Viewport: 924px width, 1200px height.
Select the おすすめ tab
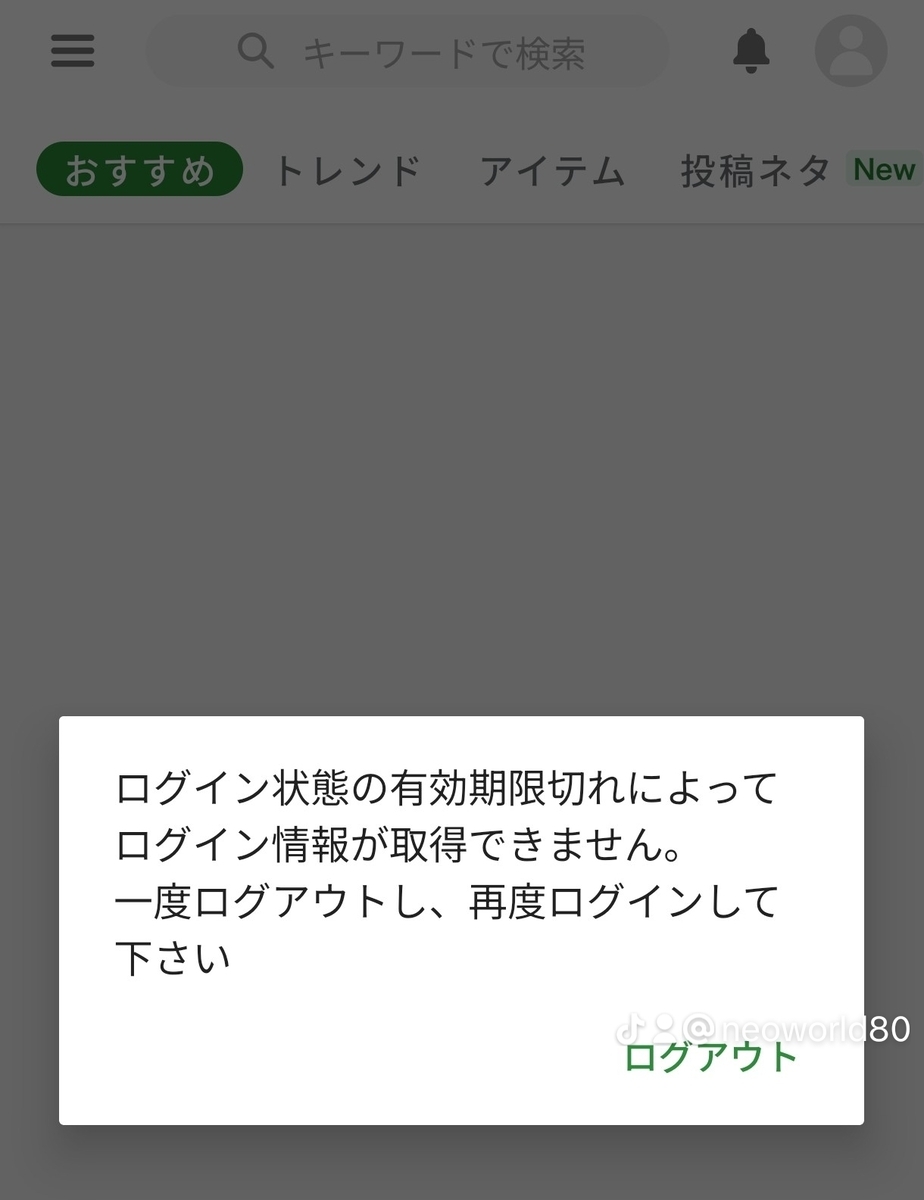pyautogui.click(x=140, y=170)
